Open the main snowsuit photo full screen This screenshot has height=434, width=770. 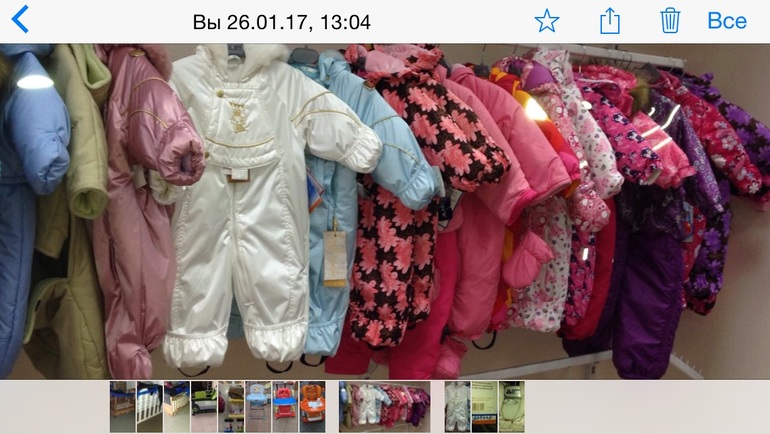[385, 210]
